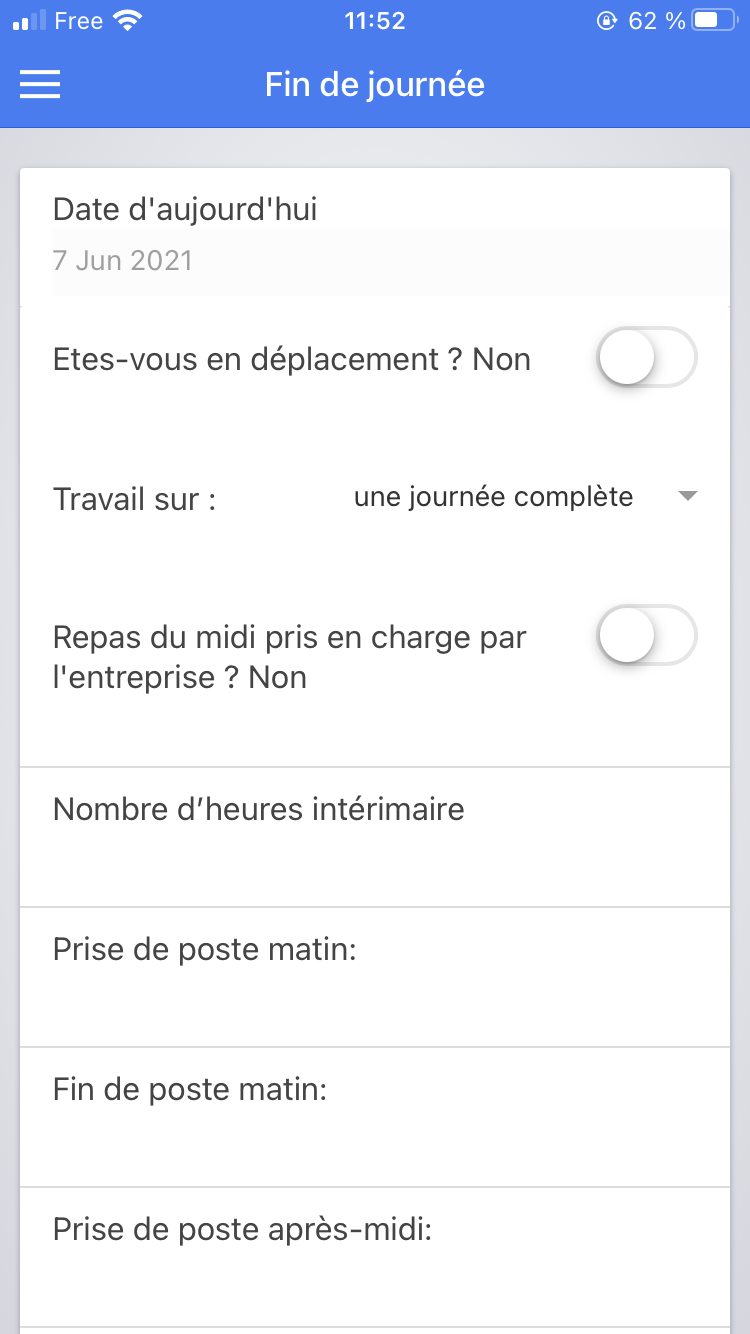The image size is (750, 1334).
Task: Toggle the Etes-vous en déplacement switch
Action: (646, 357)
